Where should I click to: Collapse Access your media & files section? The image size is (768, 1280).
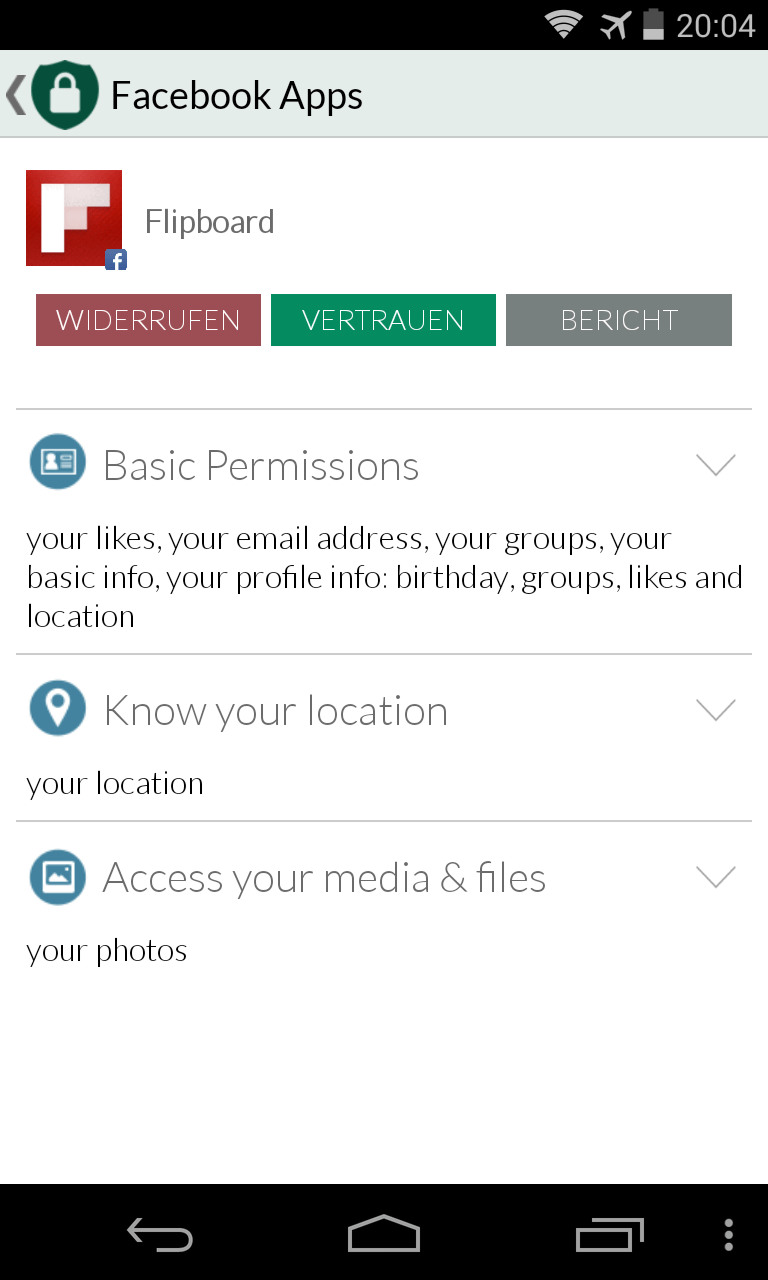click(715, 878)
